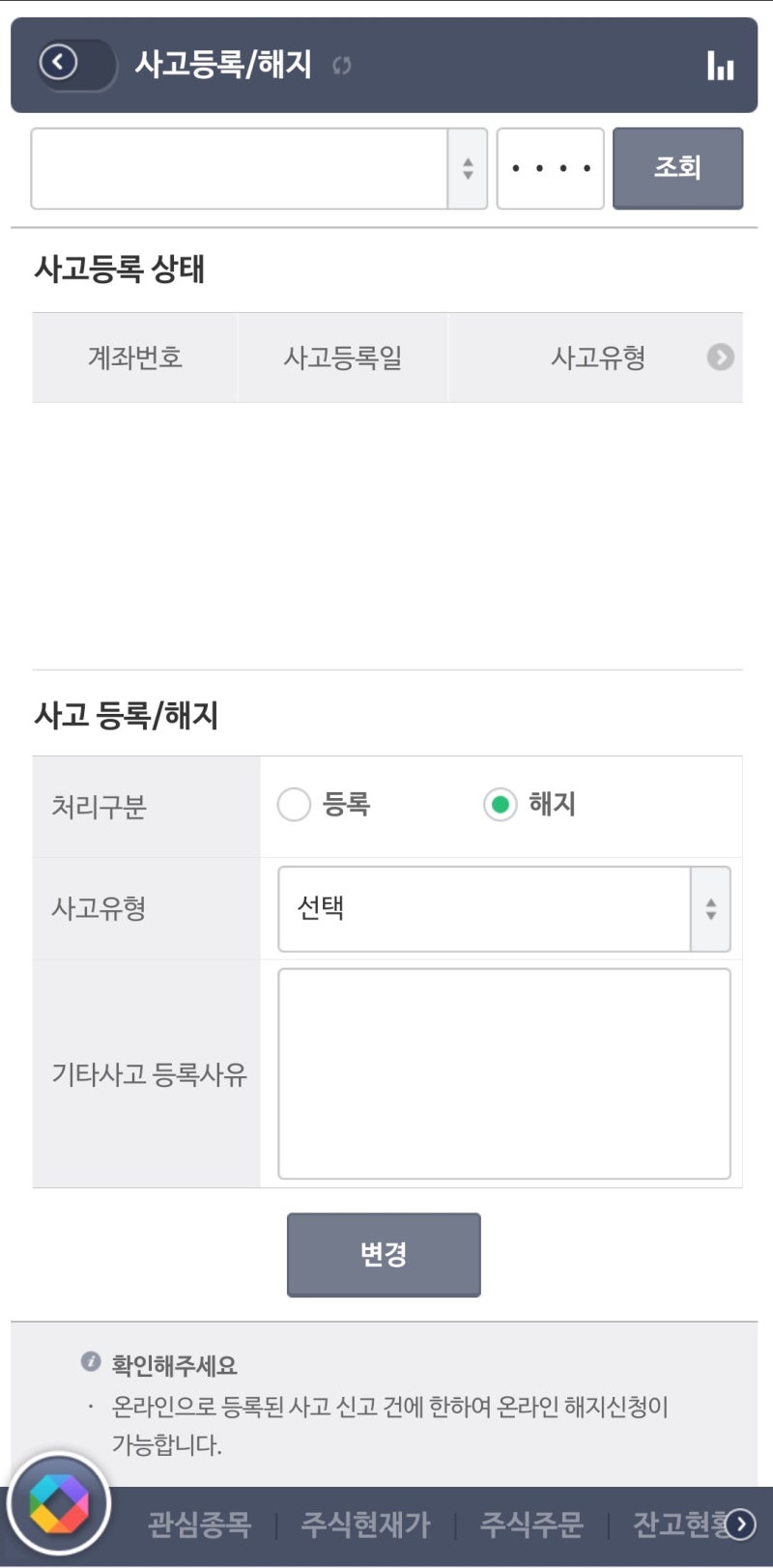Viewport: 773px width, 1568px height.
Task: Open the right-arrow chevron on the bottom navigation
Action: [x=740, y=1524]
